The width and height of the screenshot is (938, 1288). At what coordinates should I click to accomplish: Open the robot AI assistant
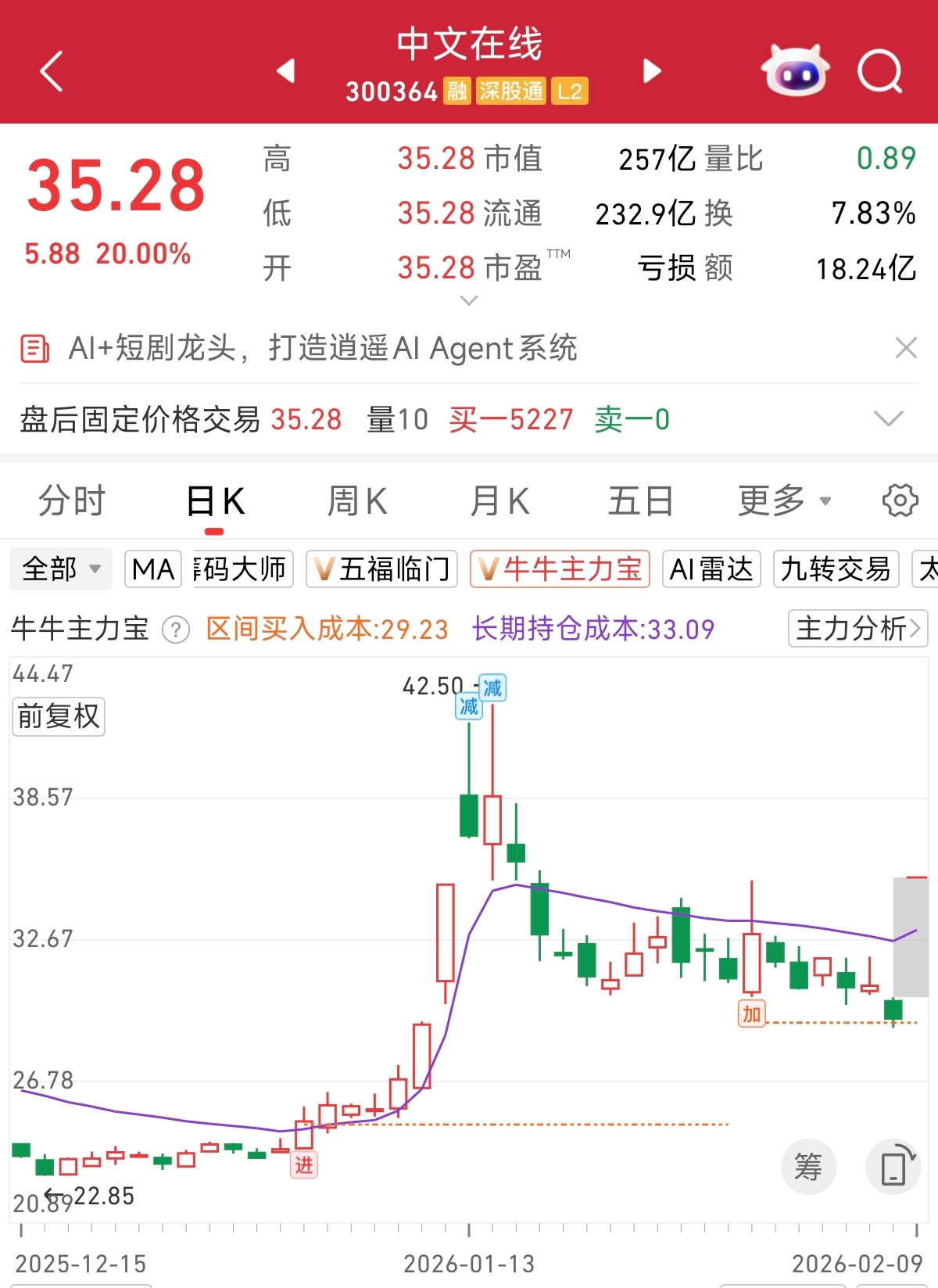pyautogui.click(x=796, y=71)
